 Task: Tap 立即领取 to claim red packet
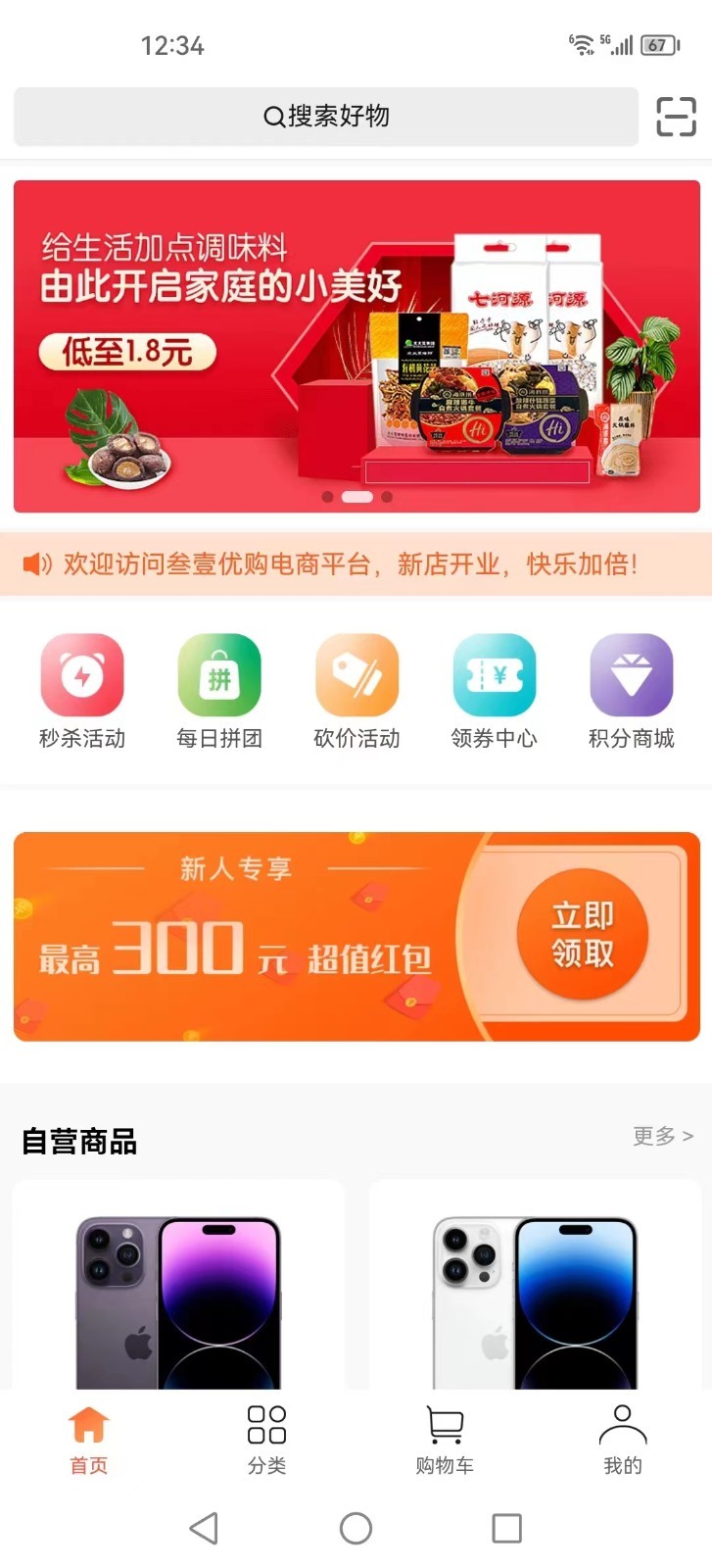(x=583, y=935)
